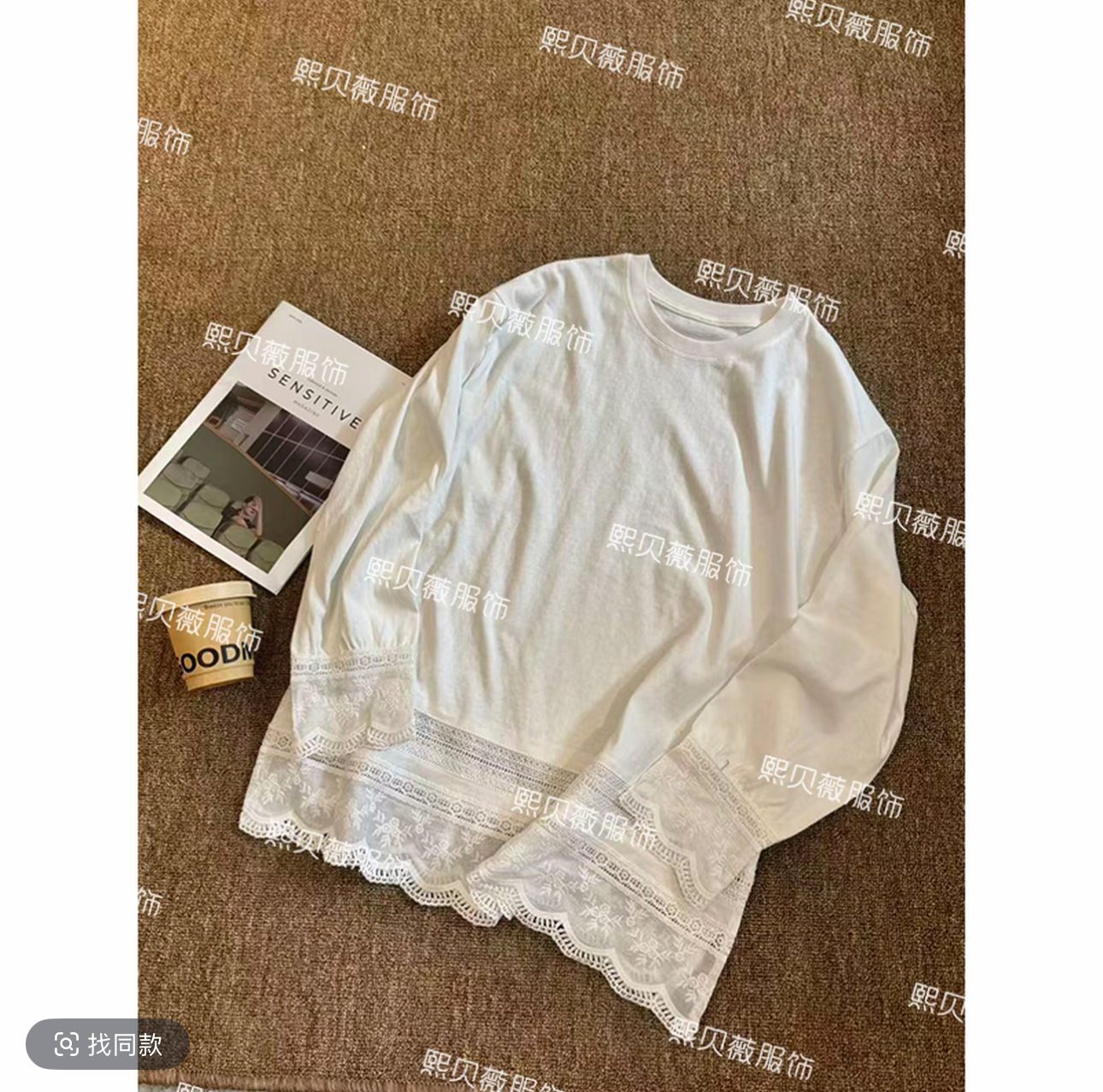Tap the 找同款 find-similar button
This screenshot has width=1103, height=1092.
point(108,1043)
